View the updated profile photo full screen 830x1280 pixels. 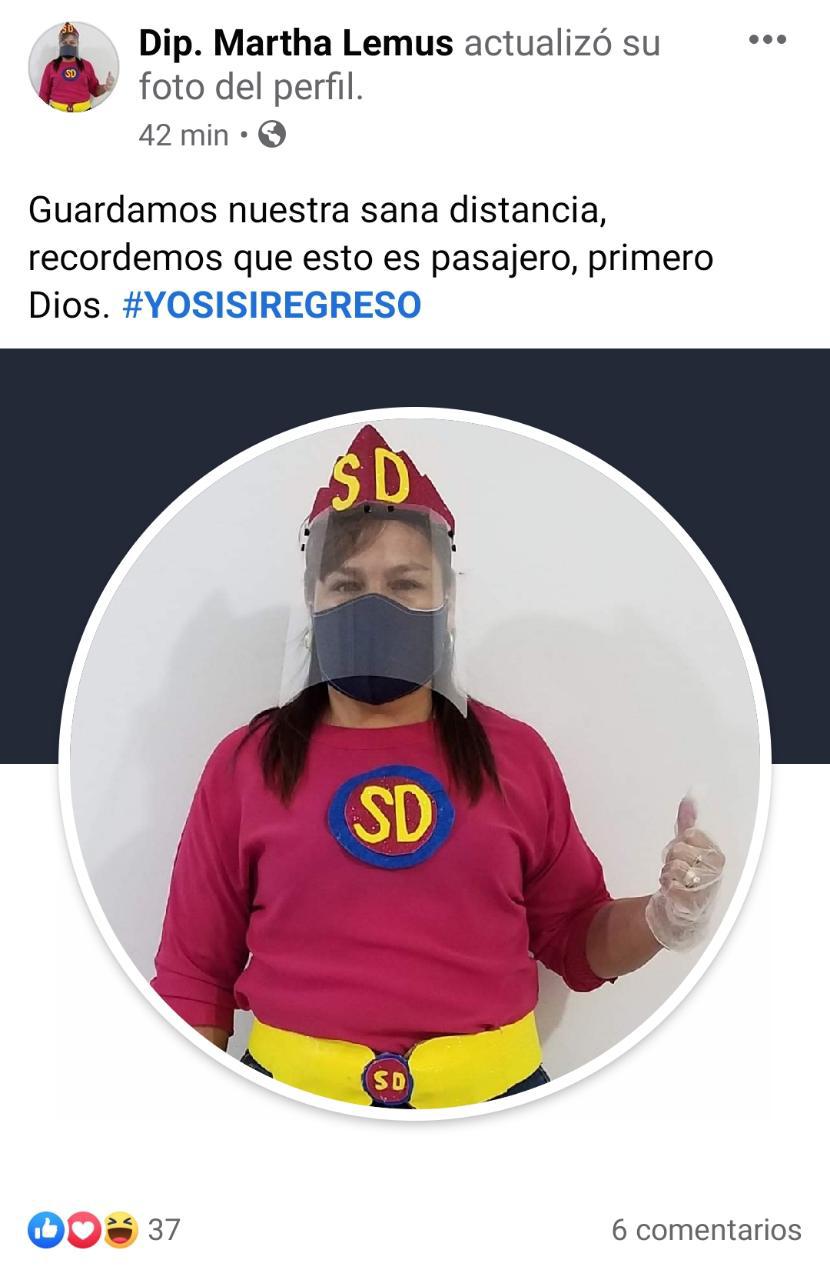click(414, 762)
